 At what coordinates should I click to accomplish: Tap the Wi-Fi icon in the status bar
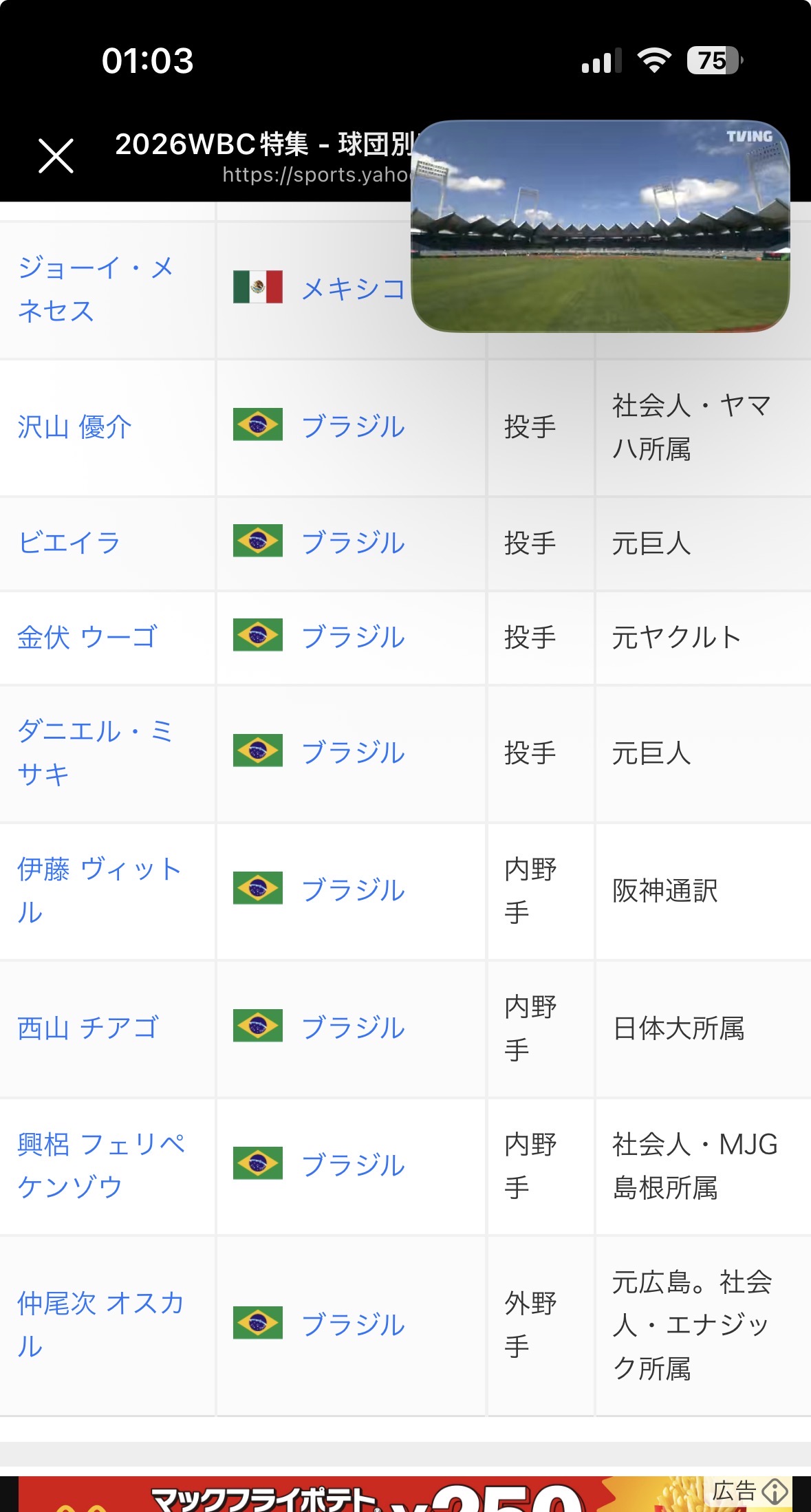click(653, 61)
